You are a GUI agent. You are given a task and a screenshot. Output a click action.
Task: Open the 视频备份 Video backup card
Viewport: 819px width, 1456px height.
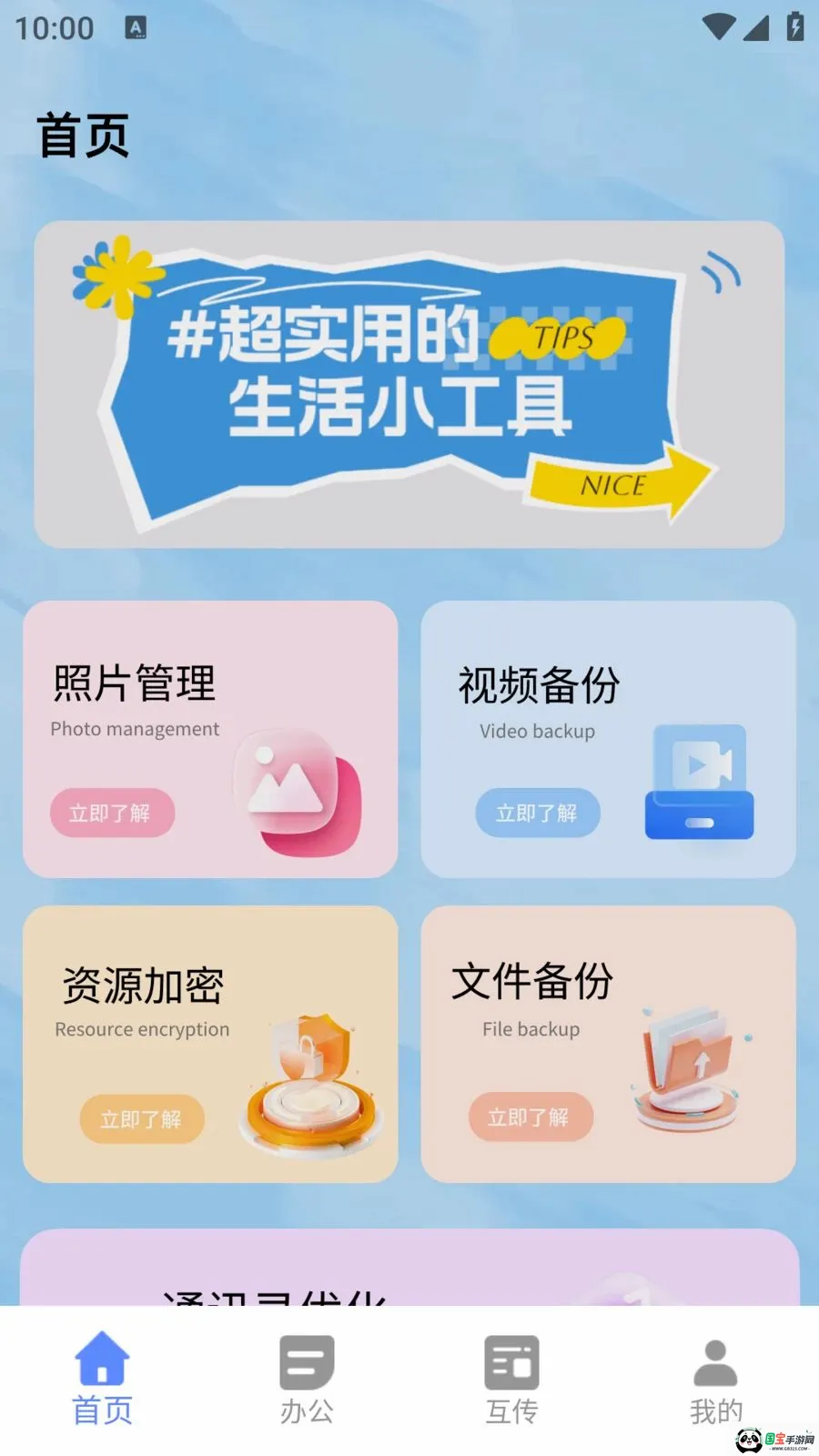(x=608, y=739)
